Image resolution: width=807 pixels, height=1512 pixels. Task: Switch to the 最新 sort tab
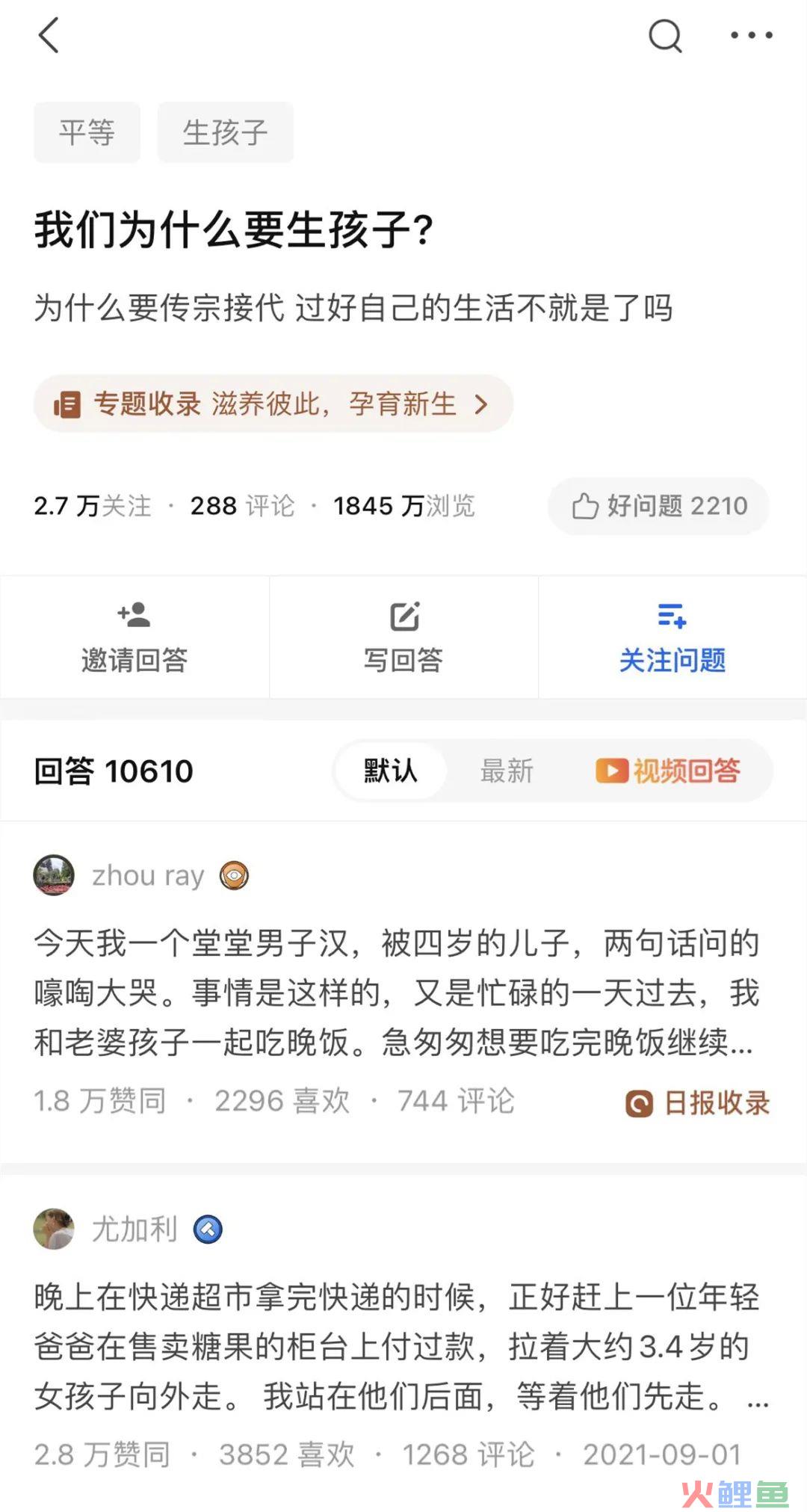507,771
